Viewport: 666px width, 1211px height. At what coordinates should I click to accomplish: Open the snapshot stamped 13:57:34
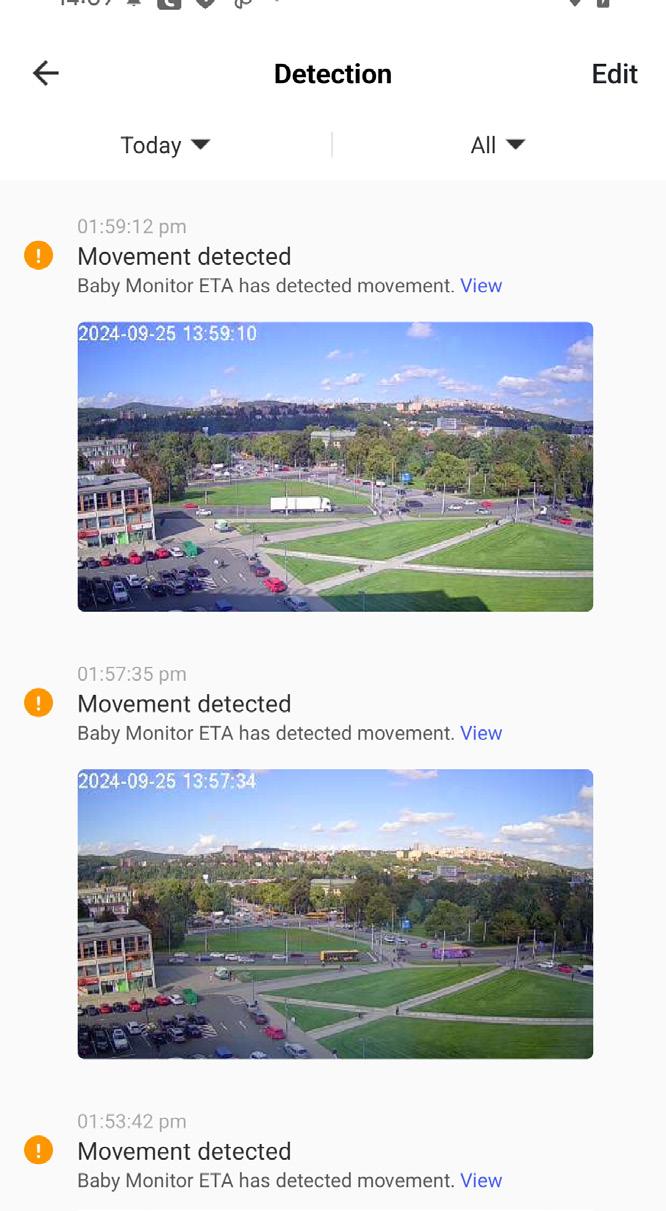point(335,913)
